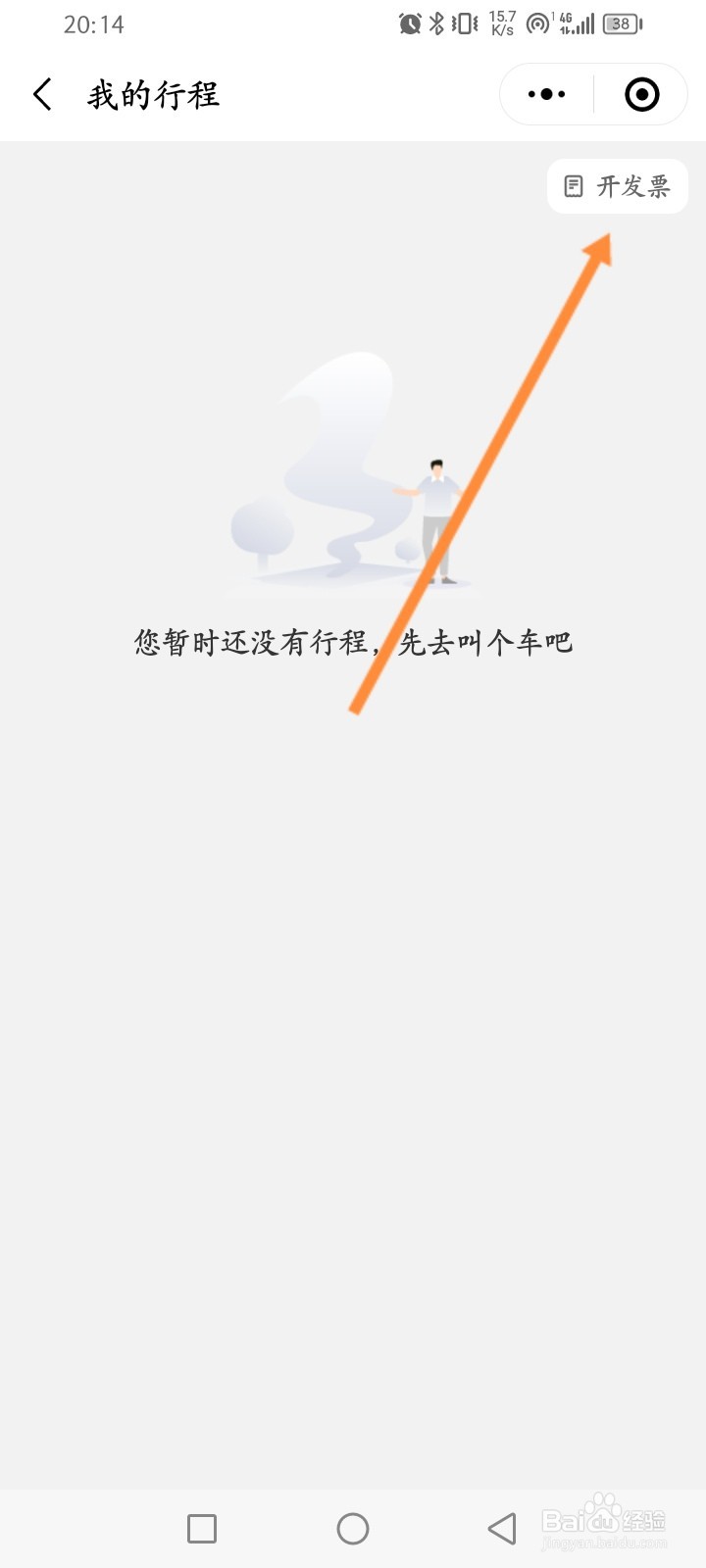Tap the 20:14 clock in the status bar
Viewport: 706px width, 1568px height.
(93, 24)
